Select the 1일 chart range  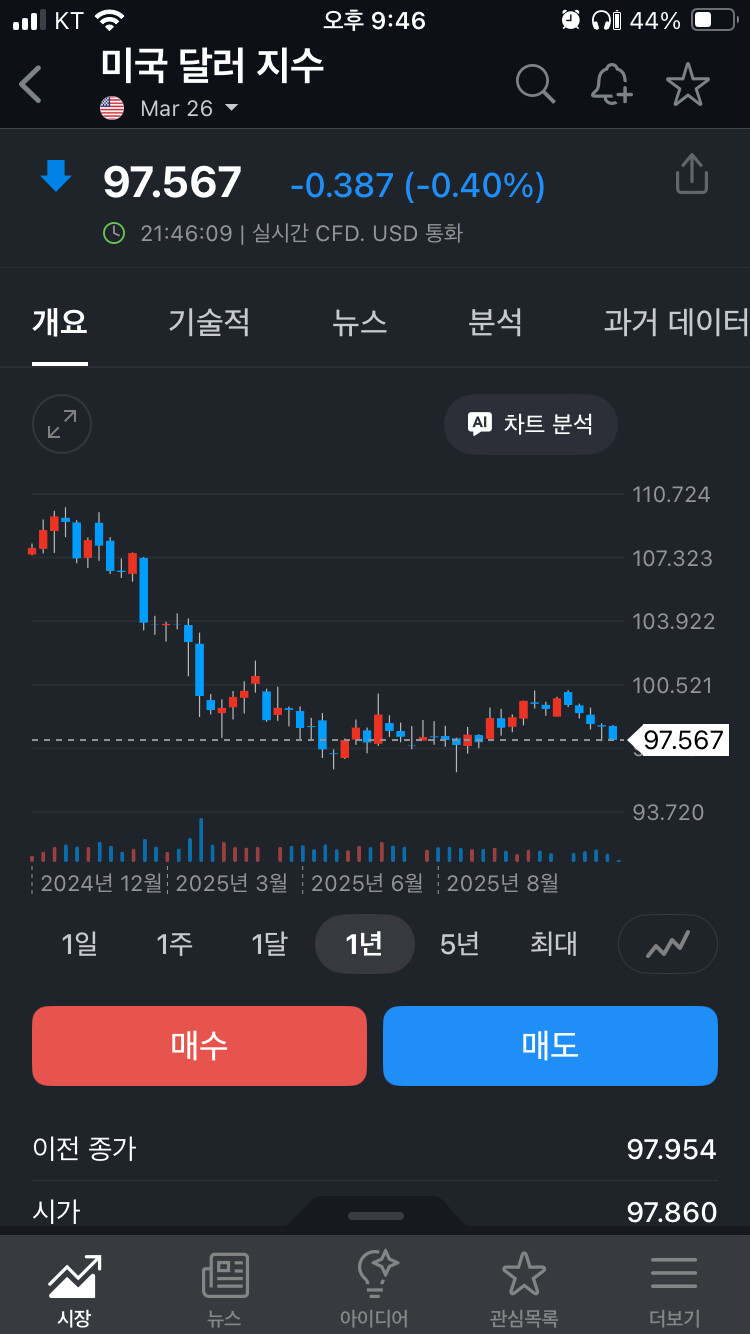pos(79,943)
